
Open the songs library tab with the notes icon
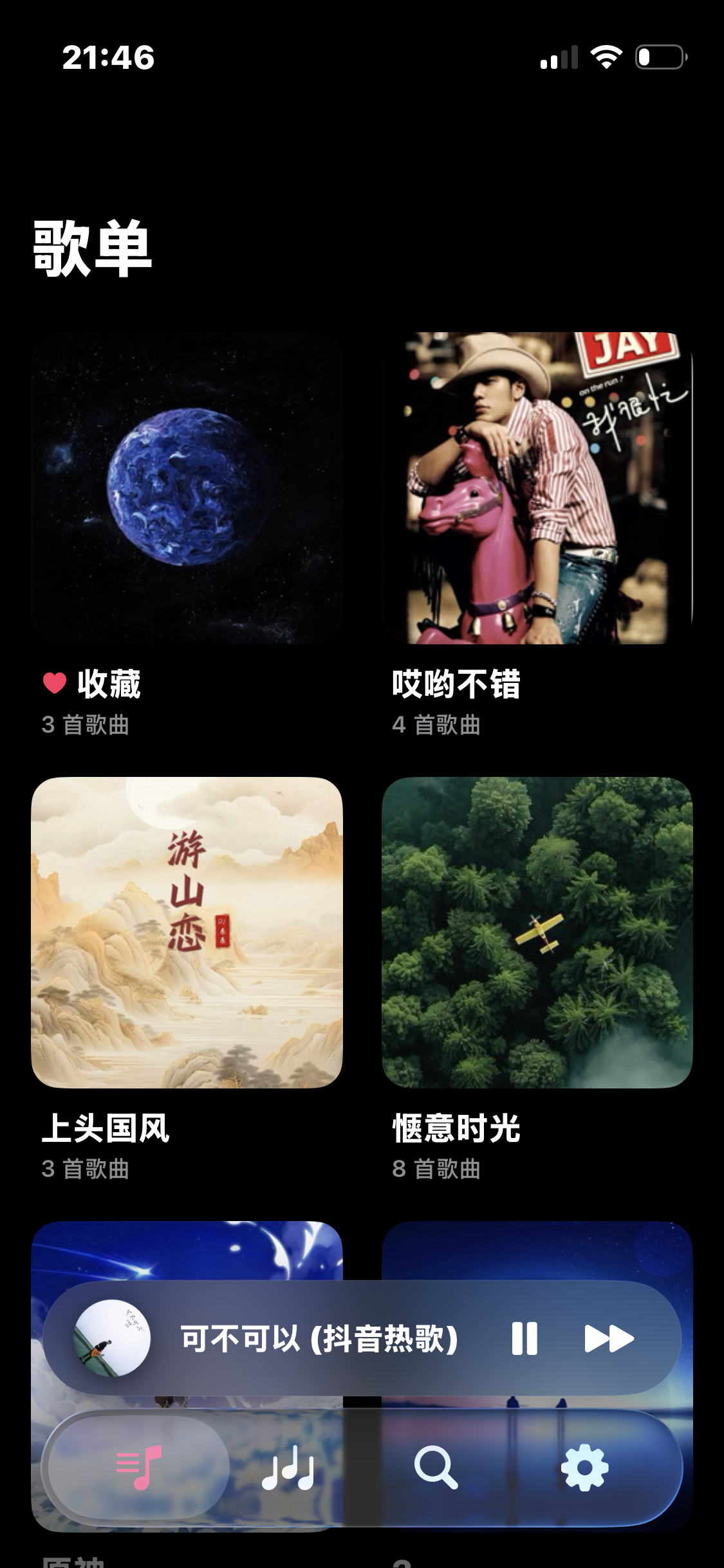click(x=288, y=1467)
